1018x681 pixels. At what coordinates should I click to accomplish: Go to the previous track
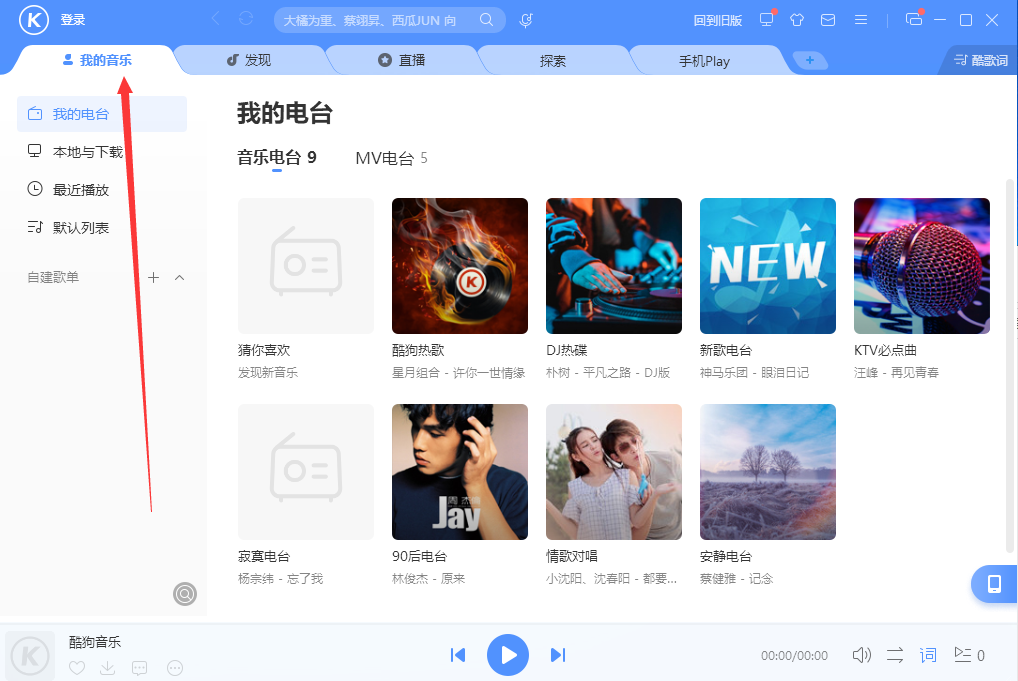pyautogui.click(x=458, y=655)
